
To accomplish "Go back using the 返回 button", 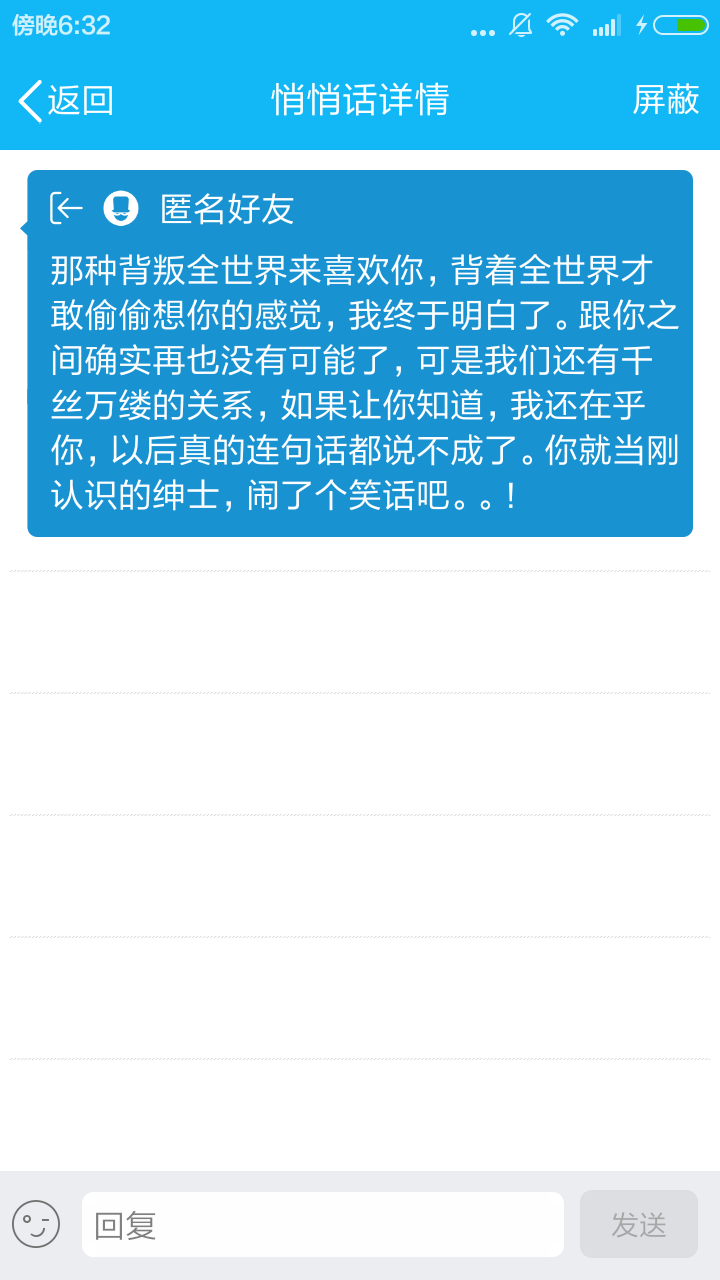I will click(66, 100).
